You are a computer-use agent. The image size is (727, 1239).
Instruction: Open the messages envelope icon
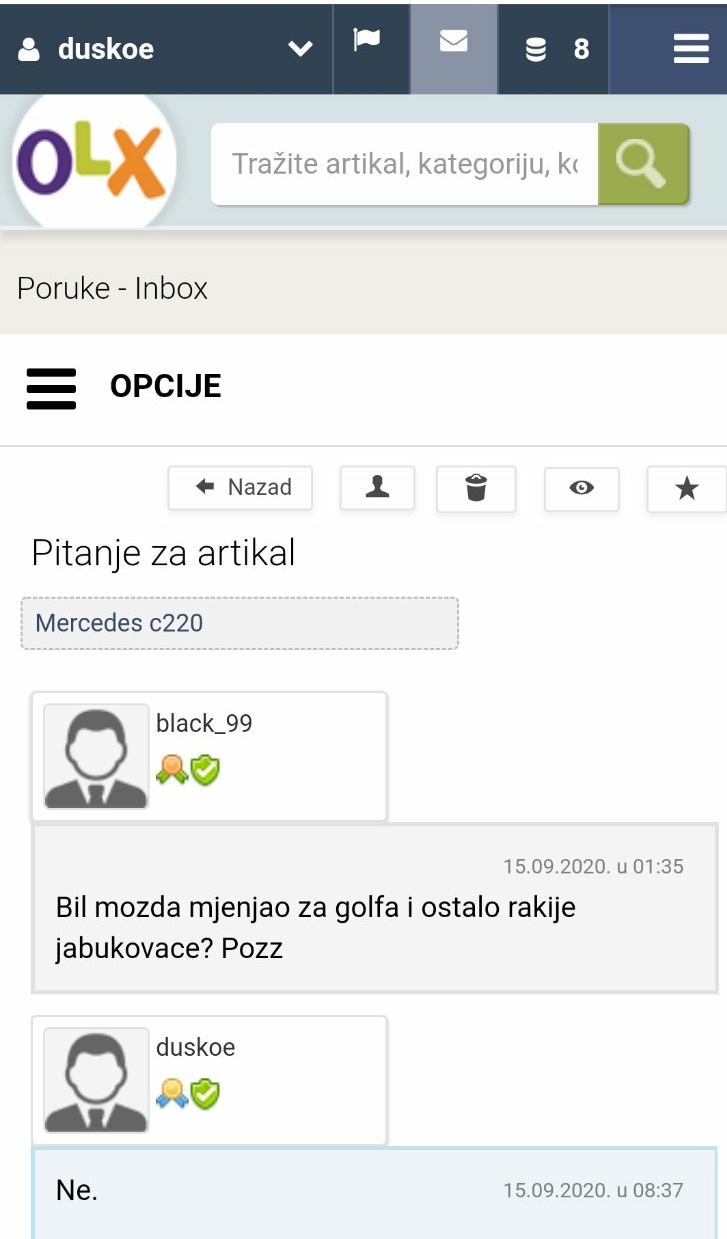coord(453,43)
